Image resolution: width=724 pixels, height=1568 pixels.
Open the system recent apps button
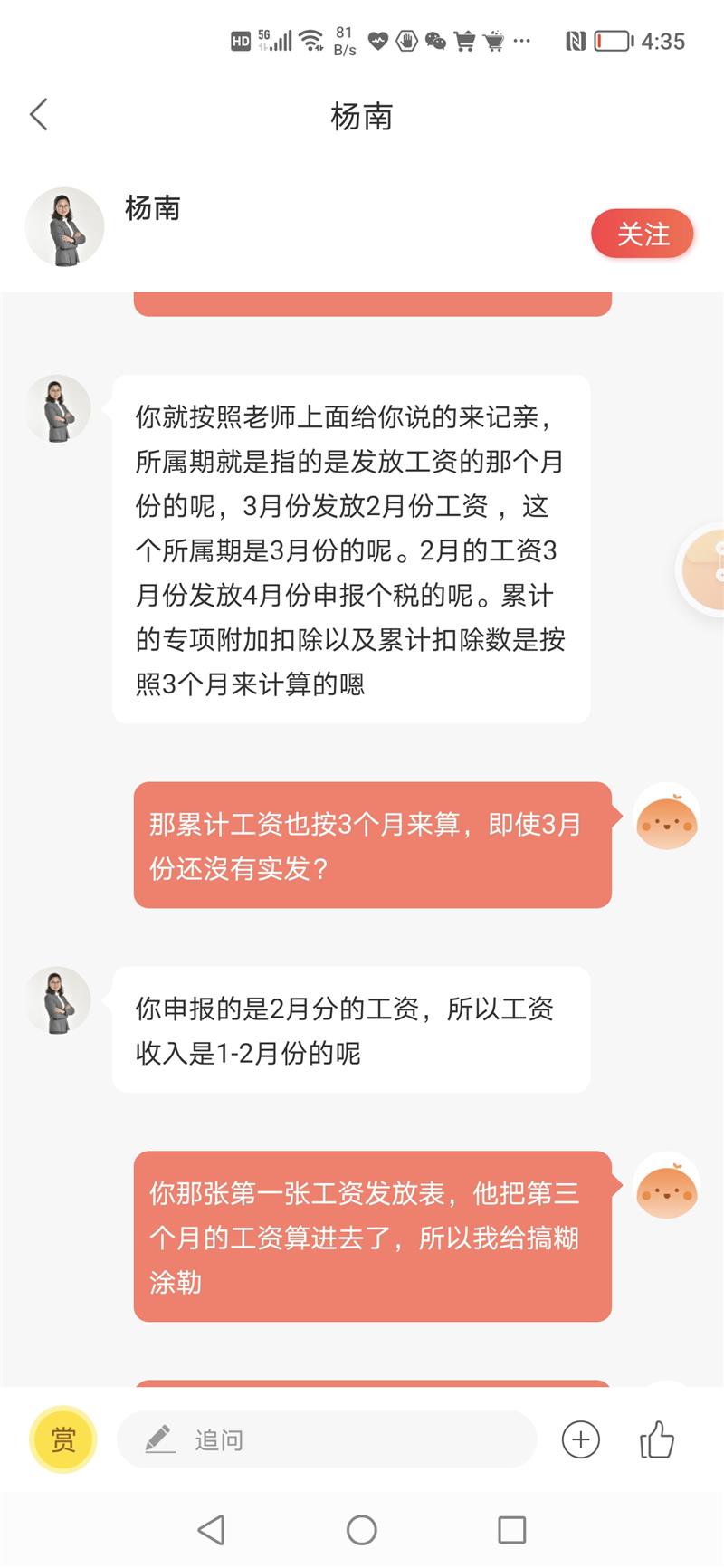coord(511,1530)
